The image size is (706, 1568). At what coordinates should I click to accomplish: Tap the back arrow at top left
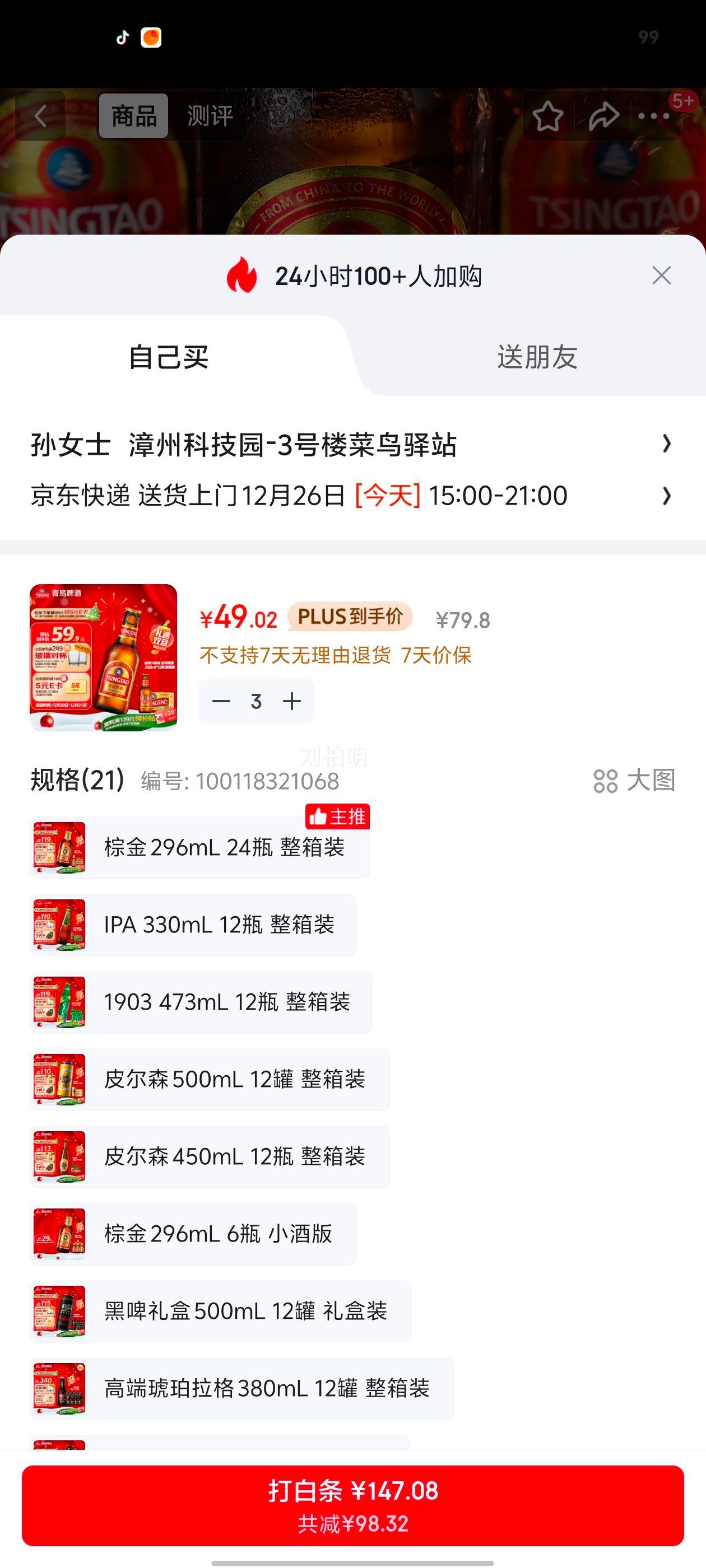40,116
